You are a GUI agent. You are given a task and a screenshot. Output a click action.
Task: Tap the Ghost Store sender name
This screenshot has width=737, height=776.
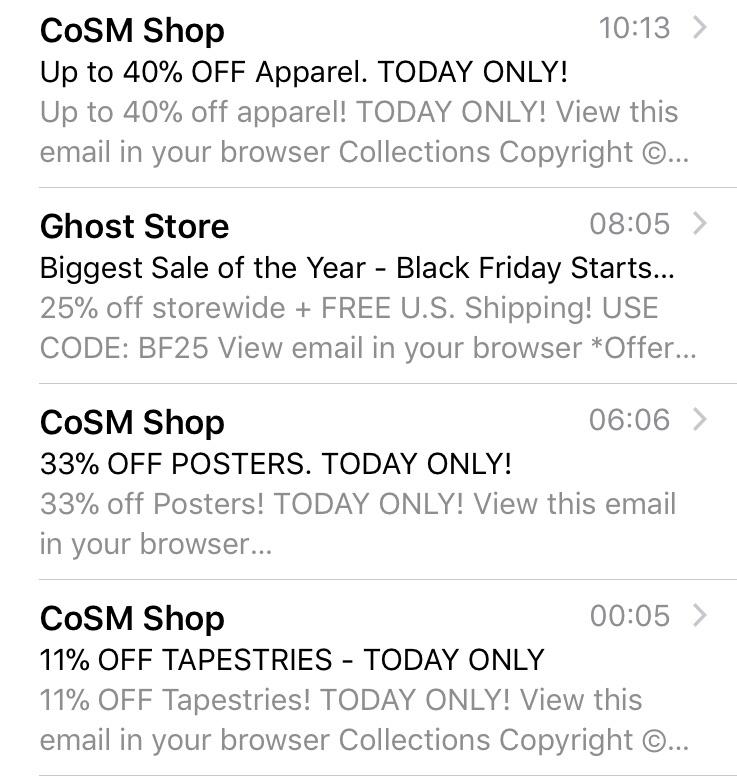[x=134, y=226]
